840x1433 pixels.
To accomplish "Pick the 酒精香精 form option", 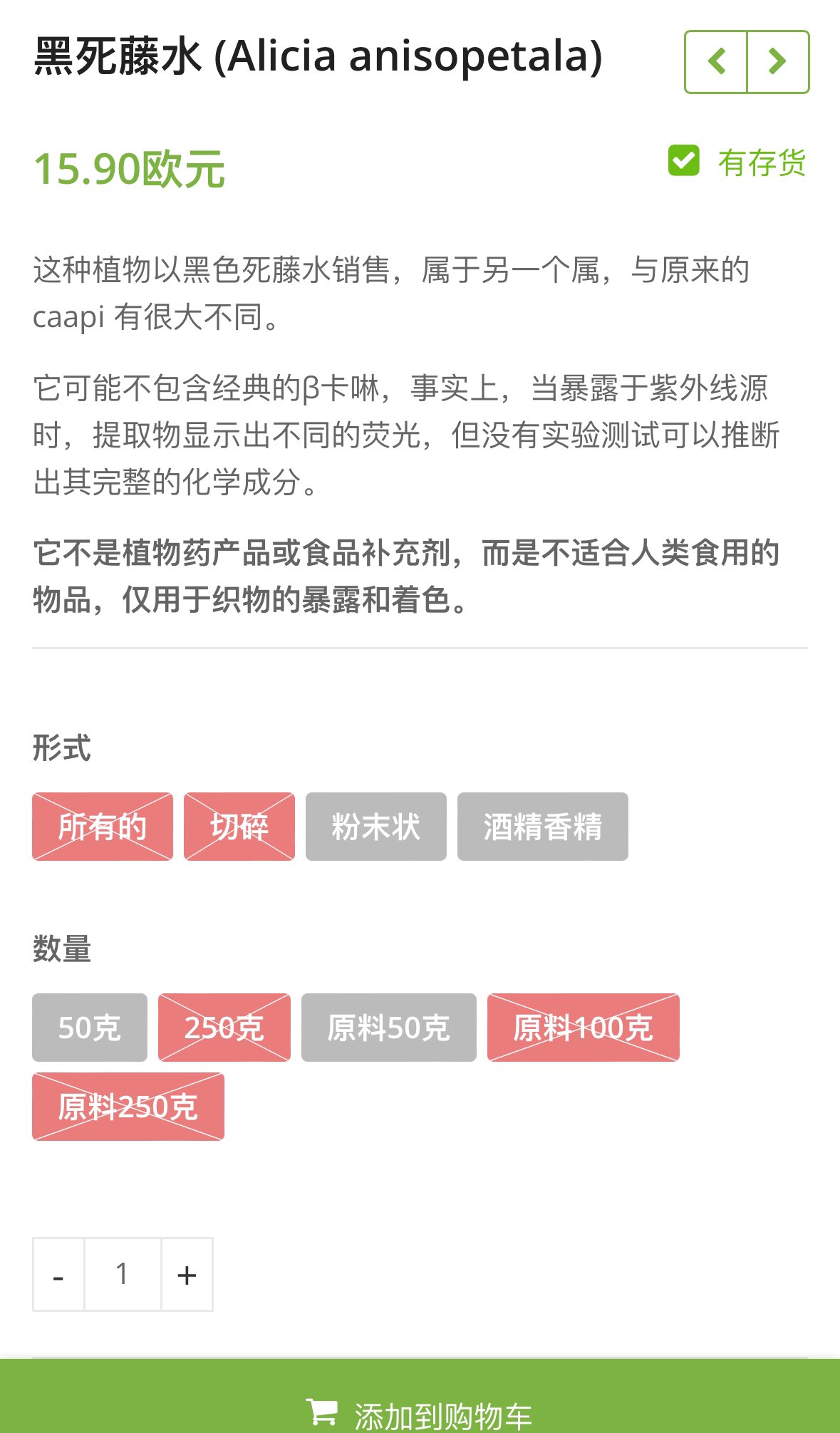I will (x=543, y=827).
